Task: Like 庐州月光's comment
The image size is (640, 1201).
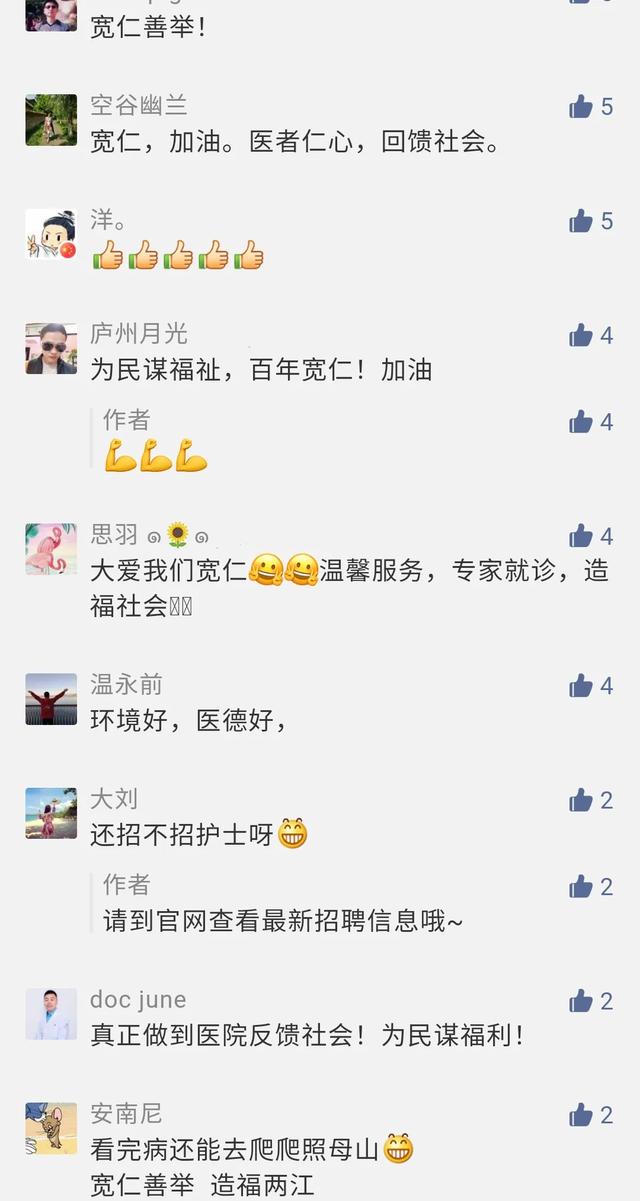Action: click(x=581, y=336)
